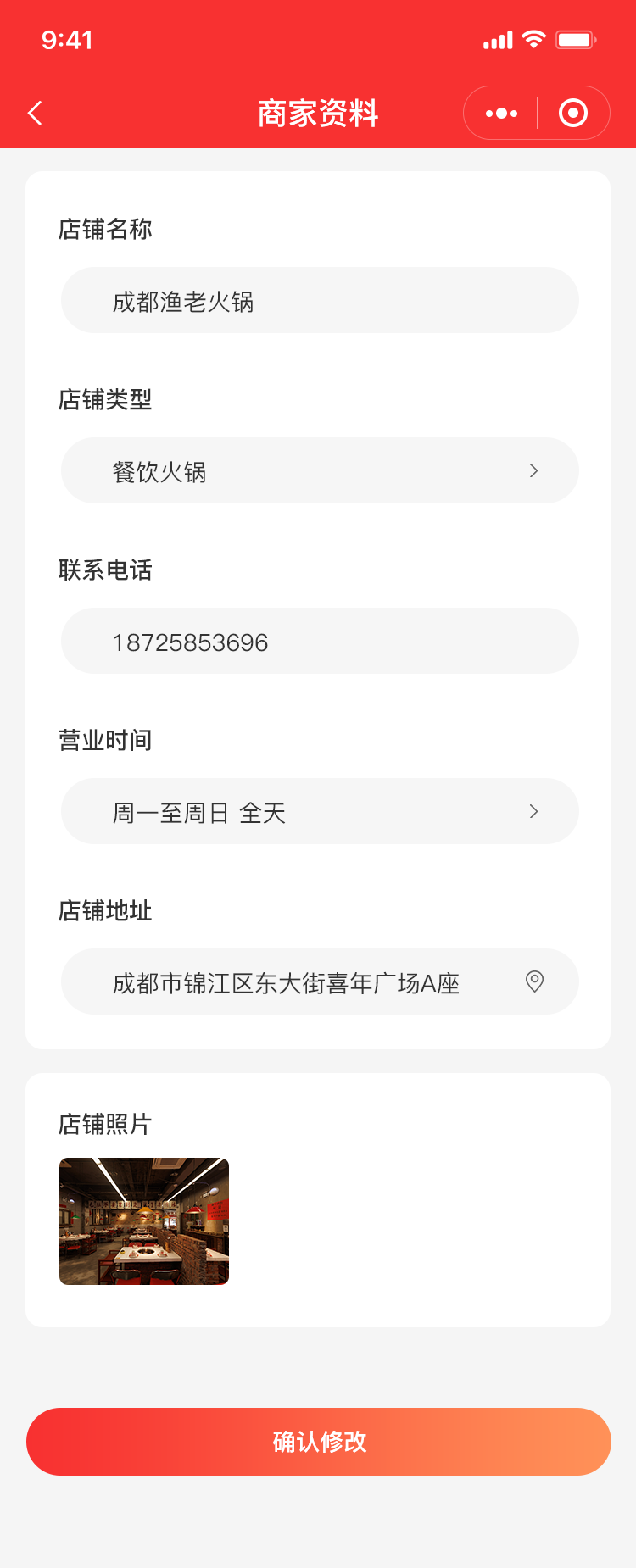The image size is (636, 1568).
Task: Go back from 商家资料 page
Action: (35, 114)
